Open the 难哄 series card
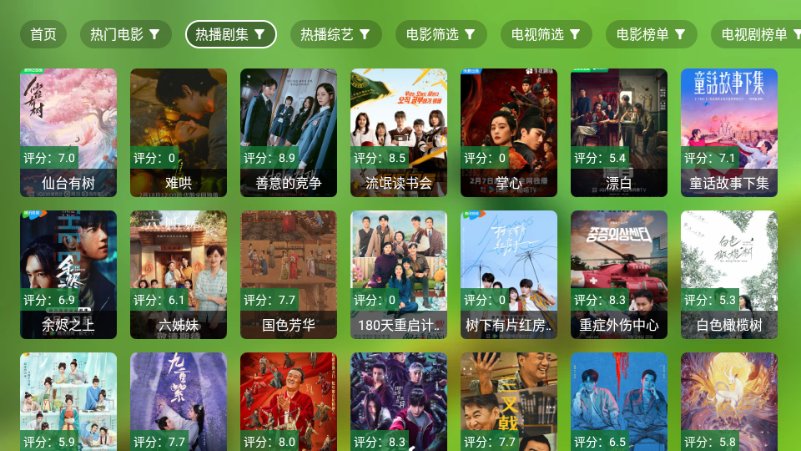The height and width of the screenshot is (451, 801). (x=179, y=132)
